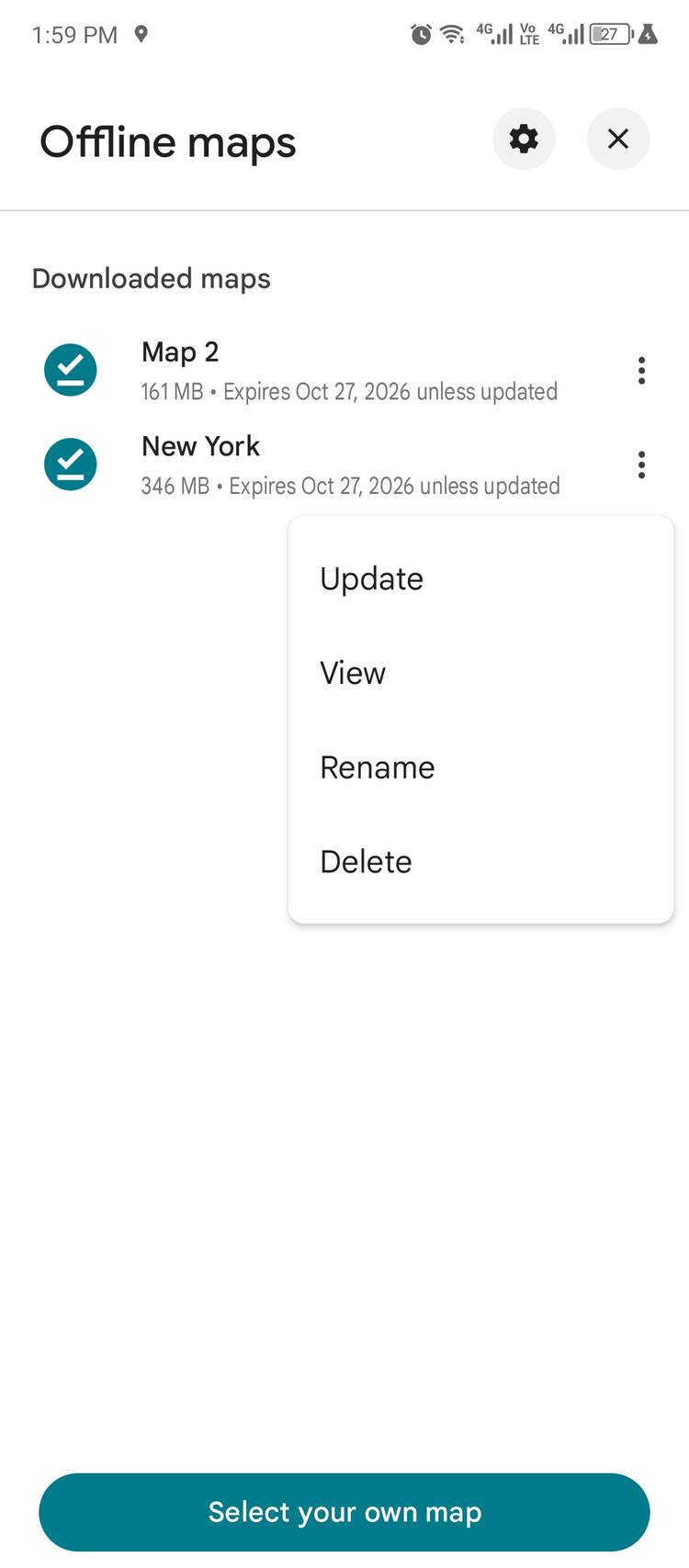
Task: Tap the Wi-Fi icon in the status bar
Action: pos(450,35)
